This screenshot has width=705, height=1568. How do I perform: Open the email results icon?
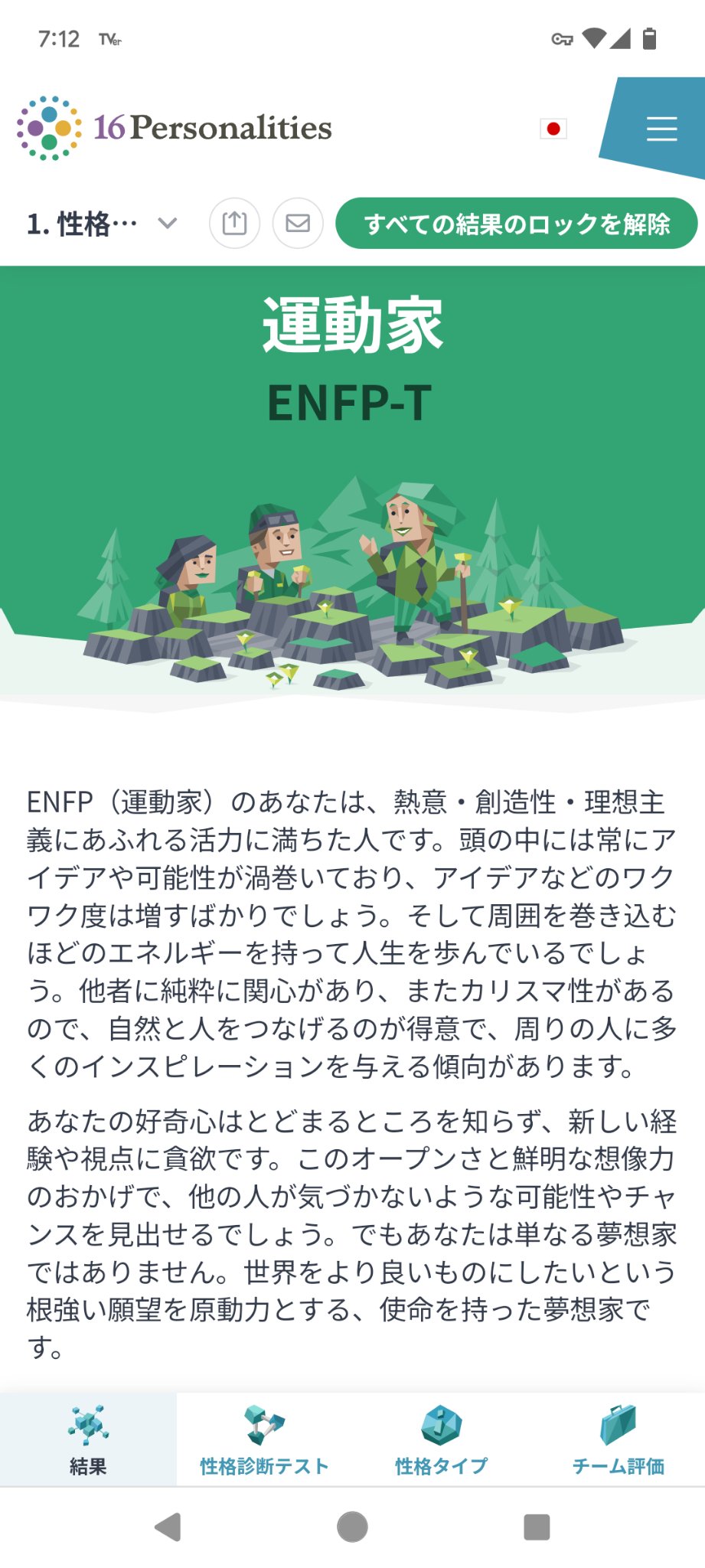(x=298, y=224)
